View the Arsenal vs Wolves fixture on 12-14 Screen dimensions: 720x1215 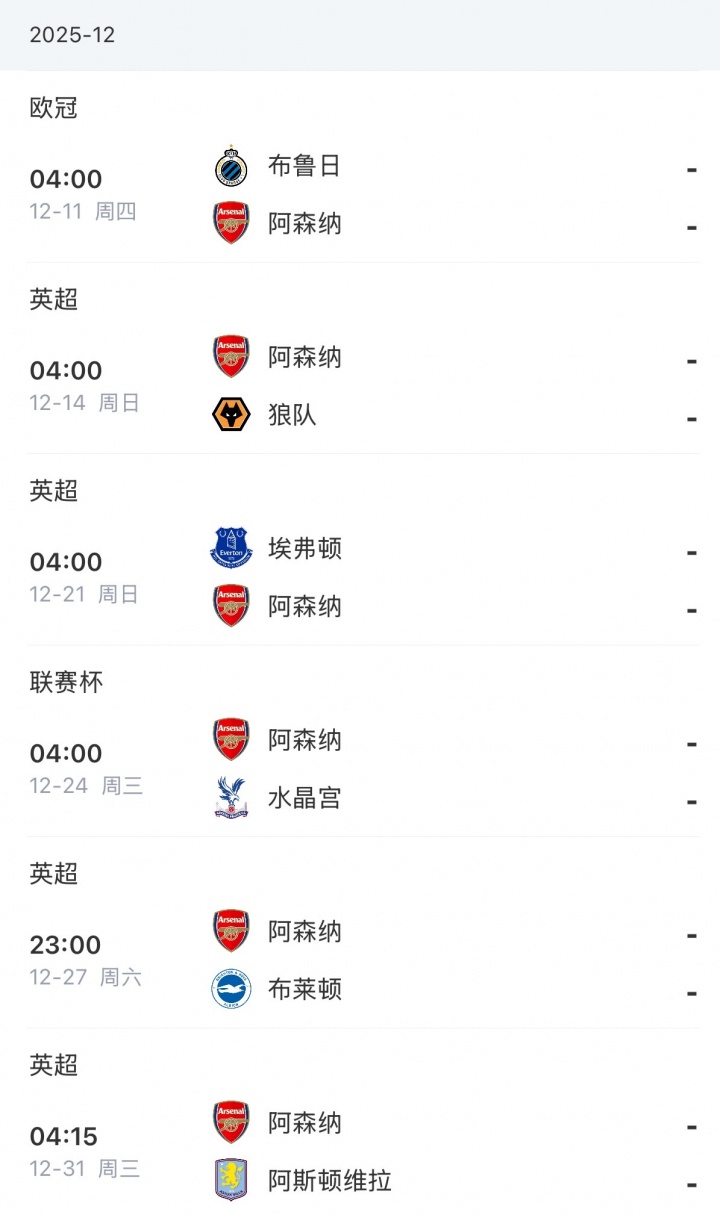pos(360,386)
